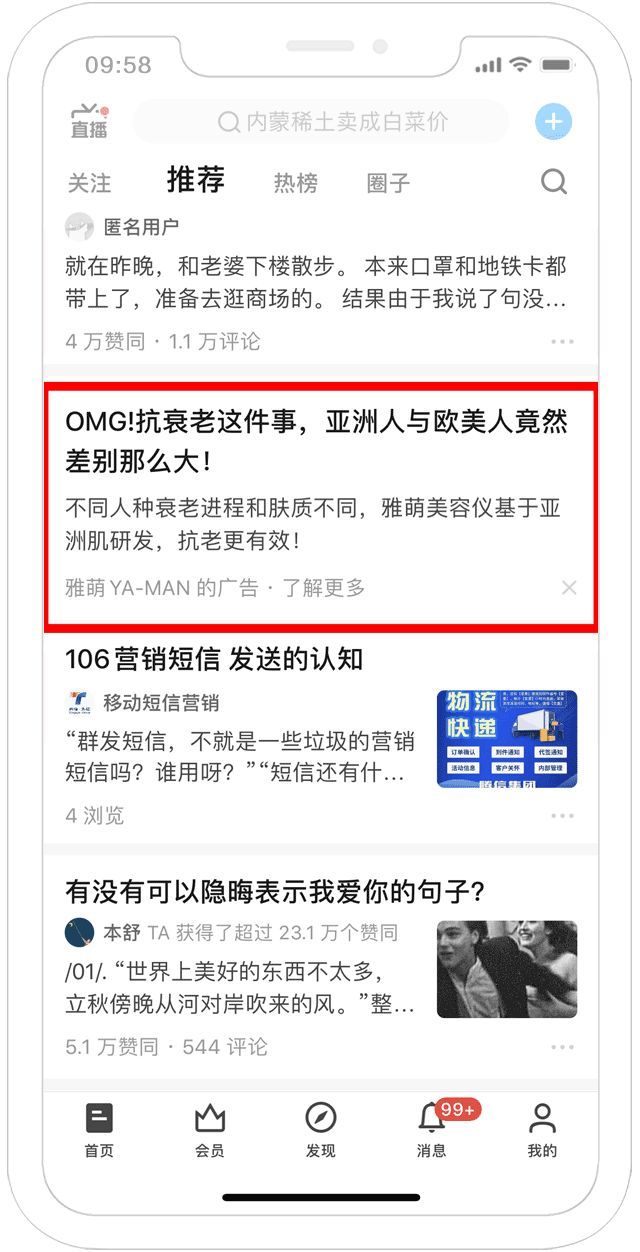
Task: Open 消息 with the 99+ badge
Action: [x=433, y=1131]
